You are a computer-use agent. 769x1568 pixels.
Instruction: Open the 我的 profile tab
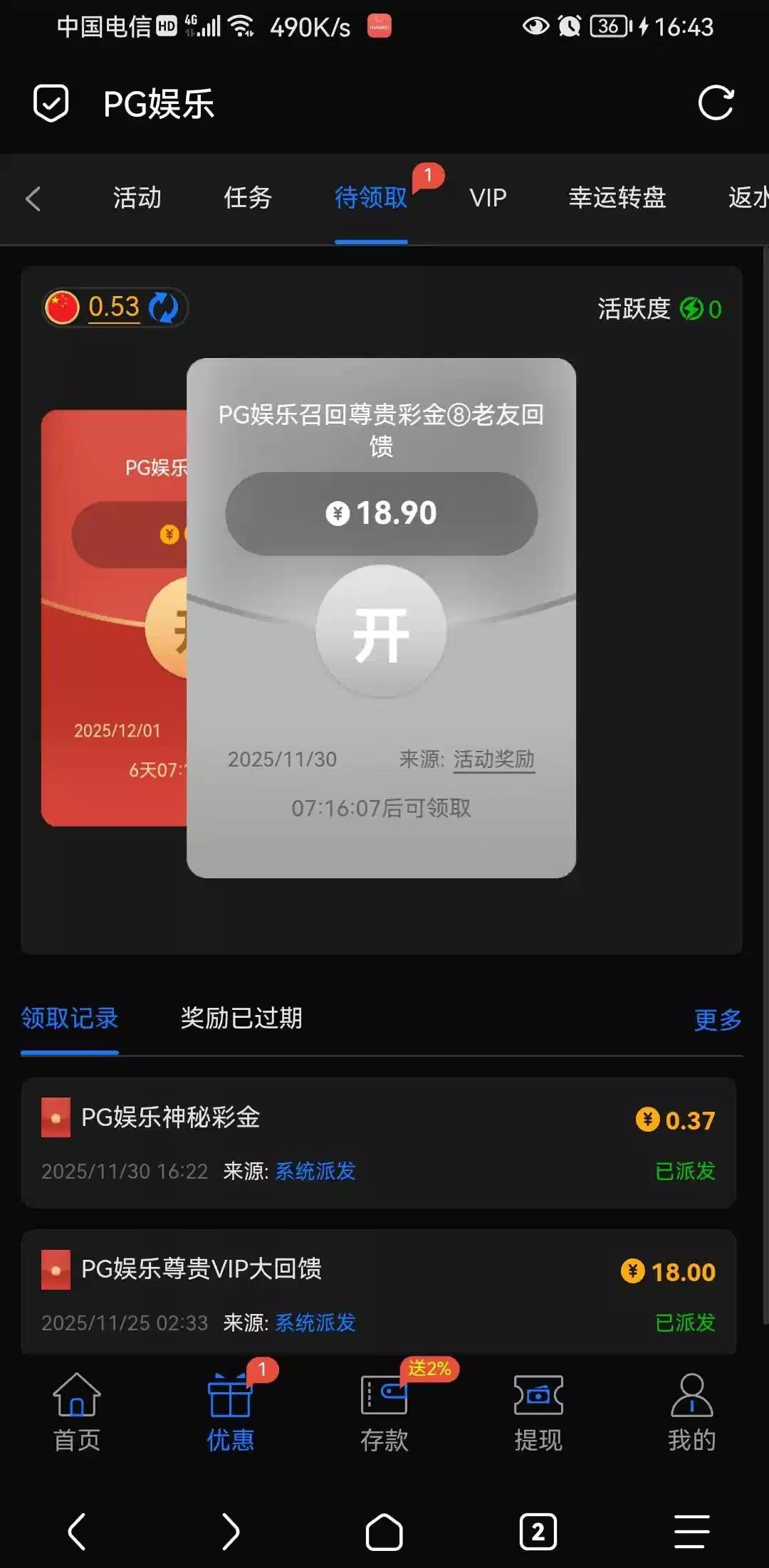point(691,1413)
